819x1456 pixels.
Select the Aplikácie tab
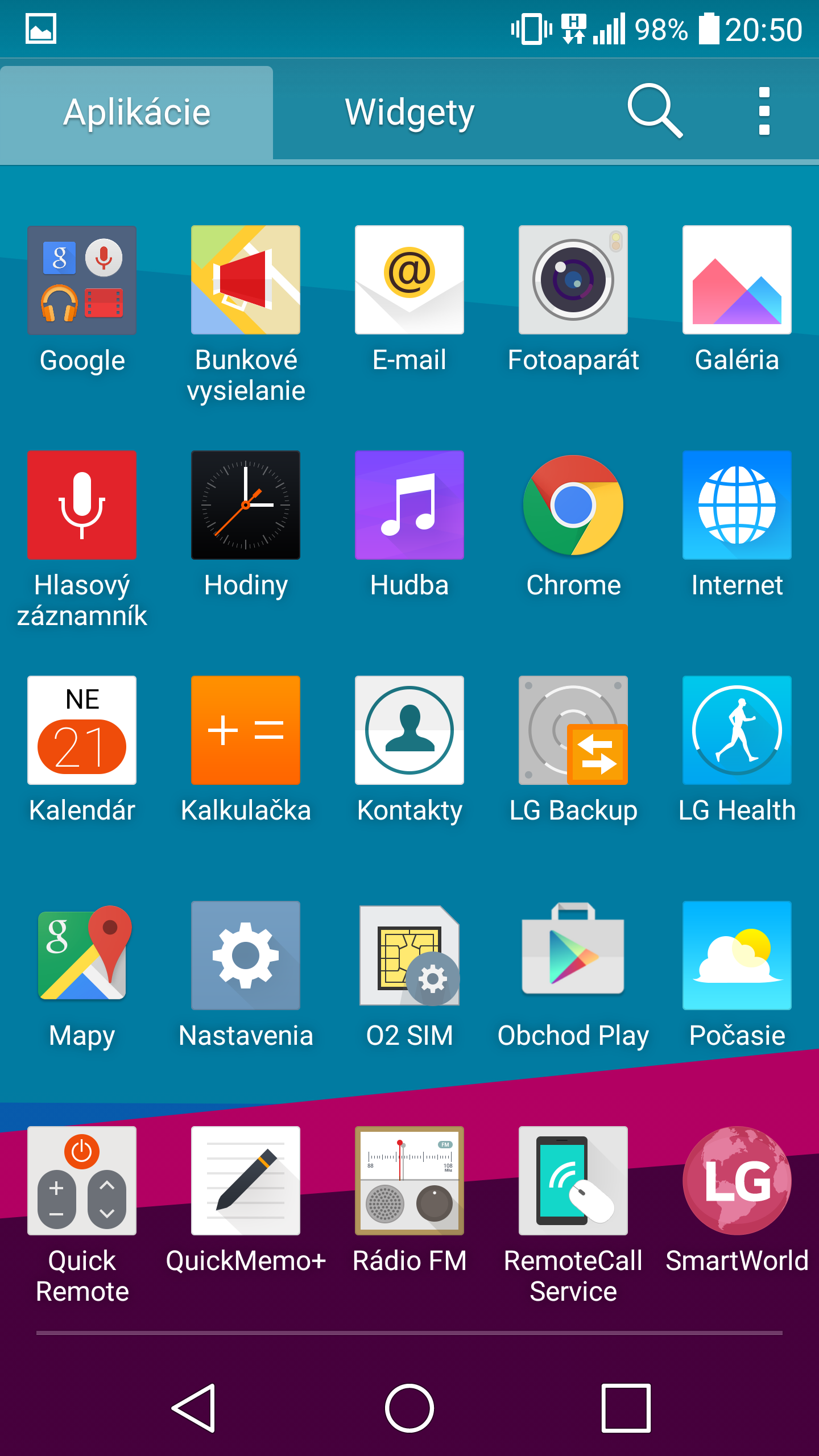pyautogui.click(x=136, y=112)
